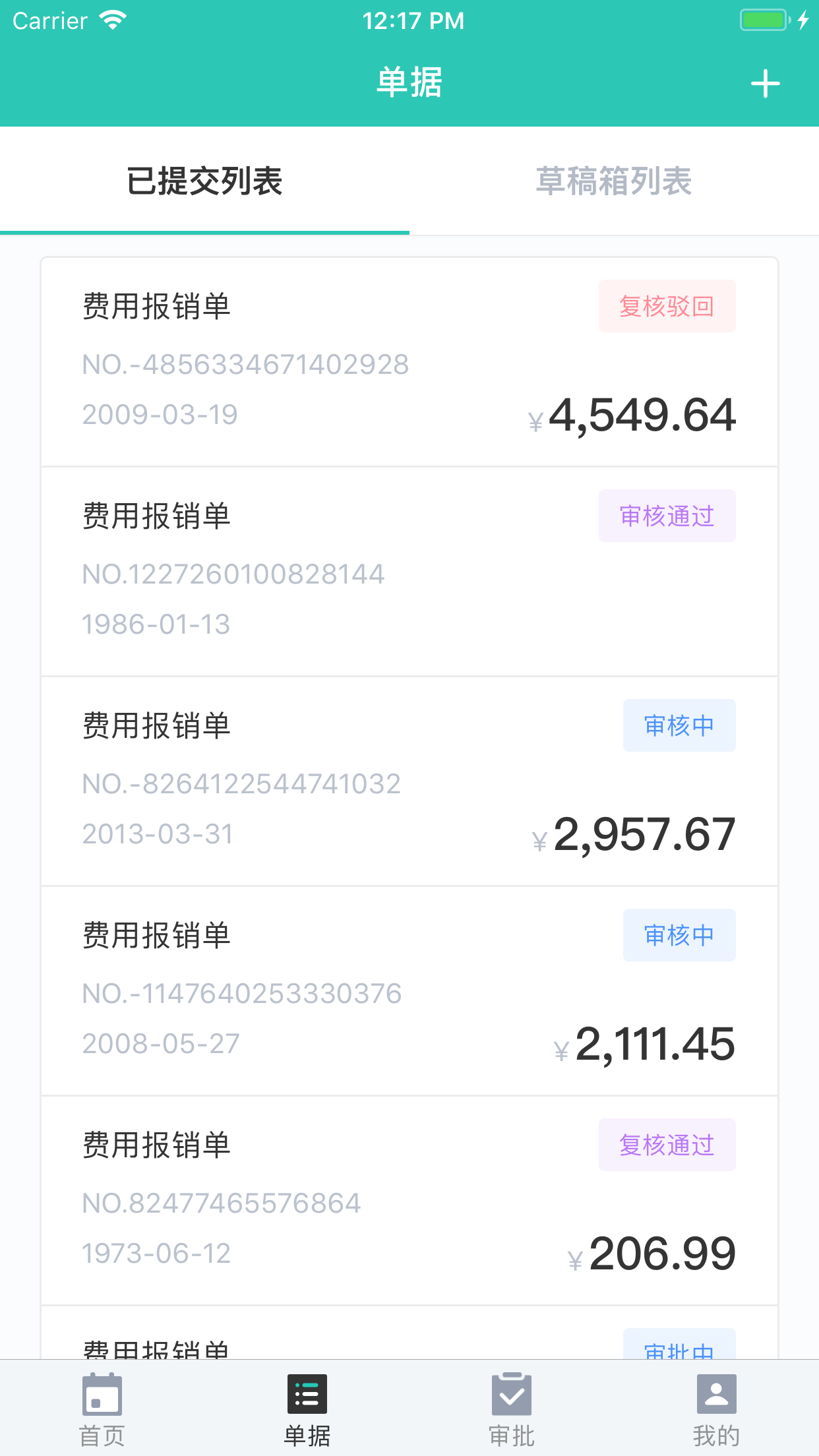The height and width of the screenshot is (1456, 819).
Task: Open the expense report dated 2009-03-19
Action: click(x=409, y=361)
